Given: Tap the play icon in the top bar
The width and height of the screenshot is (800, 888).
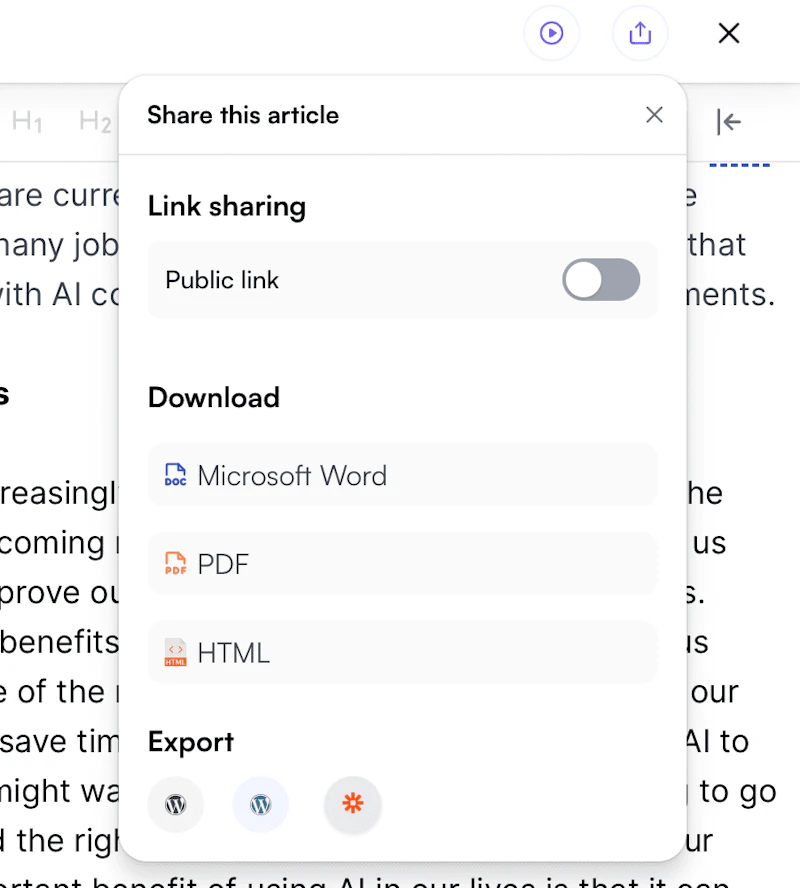Looking at the screenshot, I should pos(551,33).
